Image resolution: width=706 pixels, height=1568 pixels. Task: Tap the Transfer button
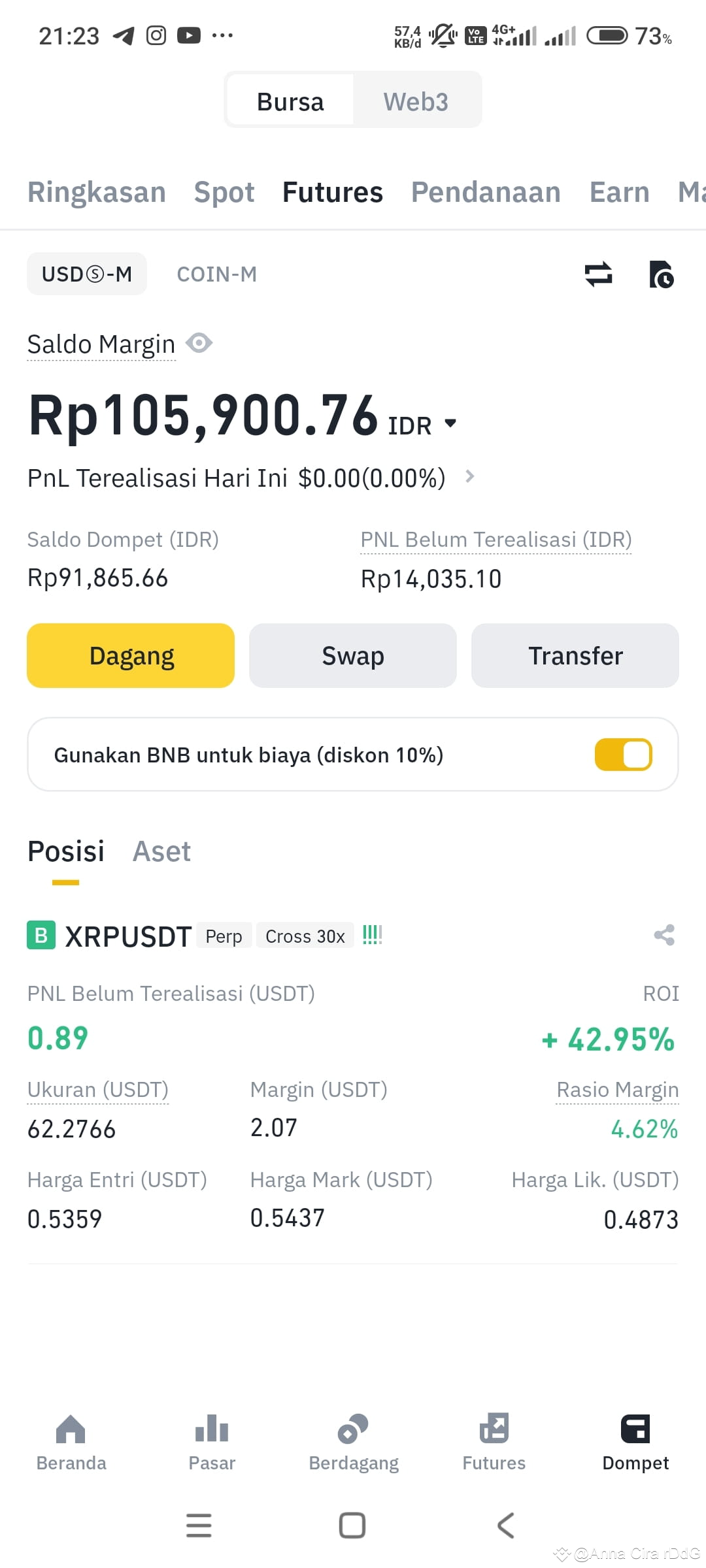pos(575,655)
